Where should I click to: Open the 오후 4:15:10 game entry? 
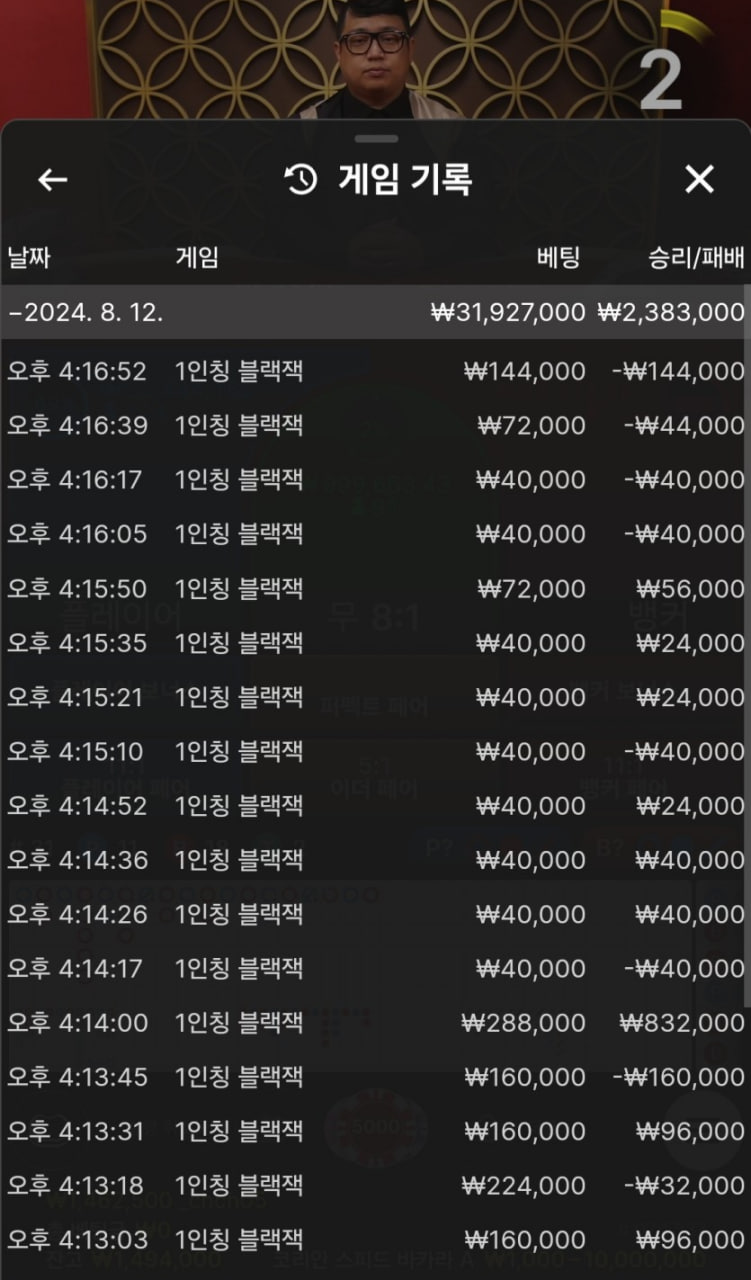375,751
